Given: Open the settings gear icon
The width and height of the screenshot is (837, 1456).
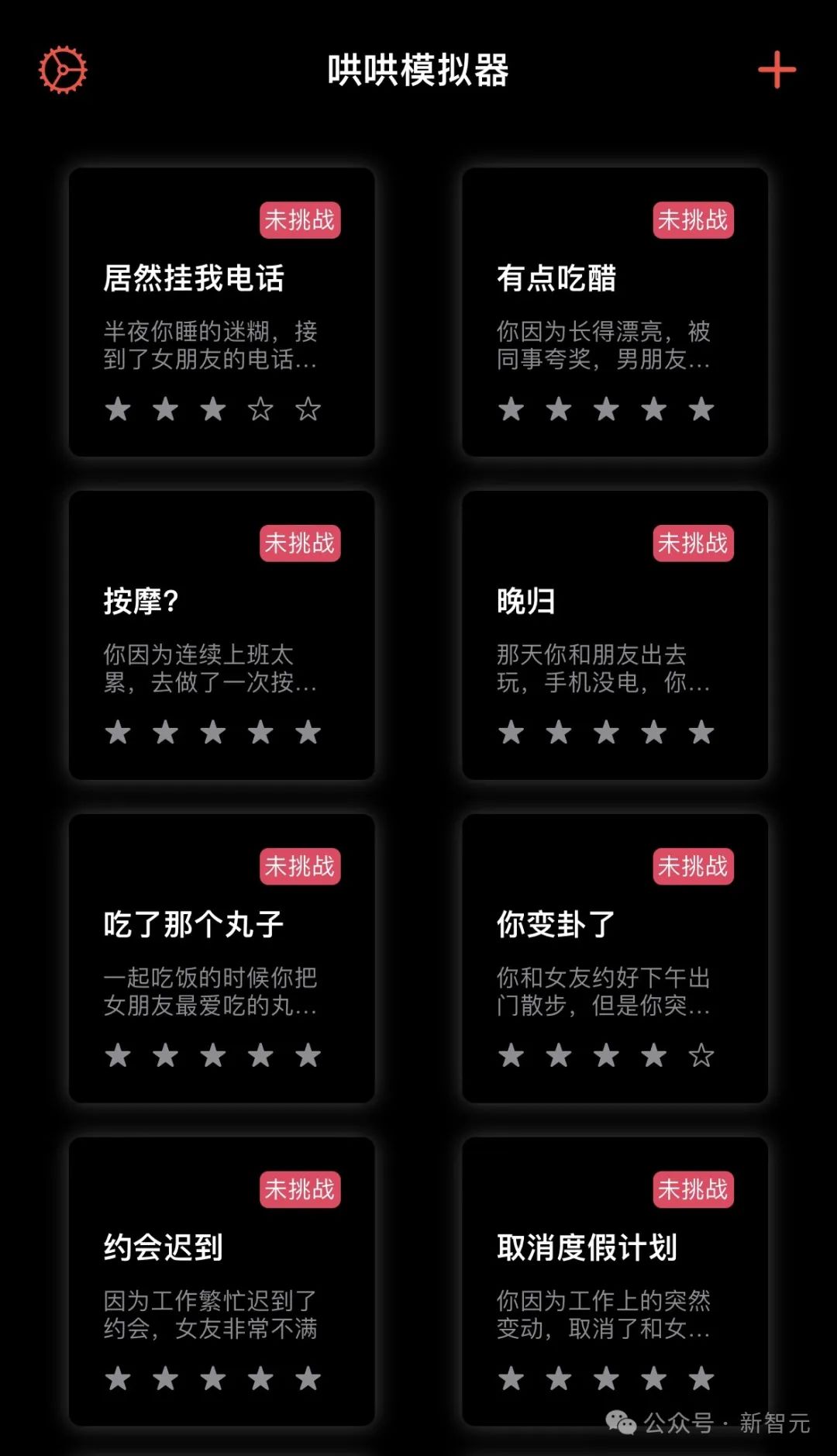Looking at the screenshot, I should coord(63,70).
